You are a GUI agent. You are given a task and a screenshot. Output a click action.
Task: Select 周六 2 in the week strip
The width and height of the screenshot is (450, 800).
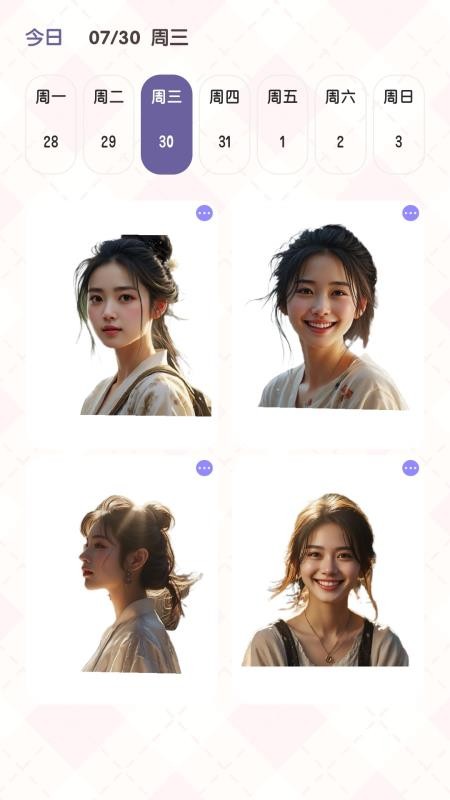(340, 124)
